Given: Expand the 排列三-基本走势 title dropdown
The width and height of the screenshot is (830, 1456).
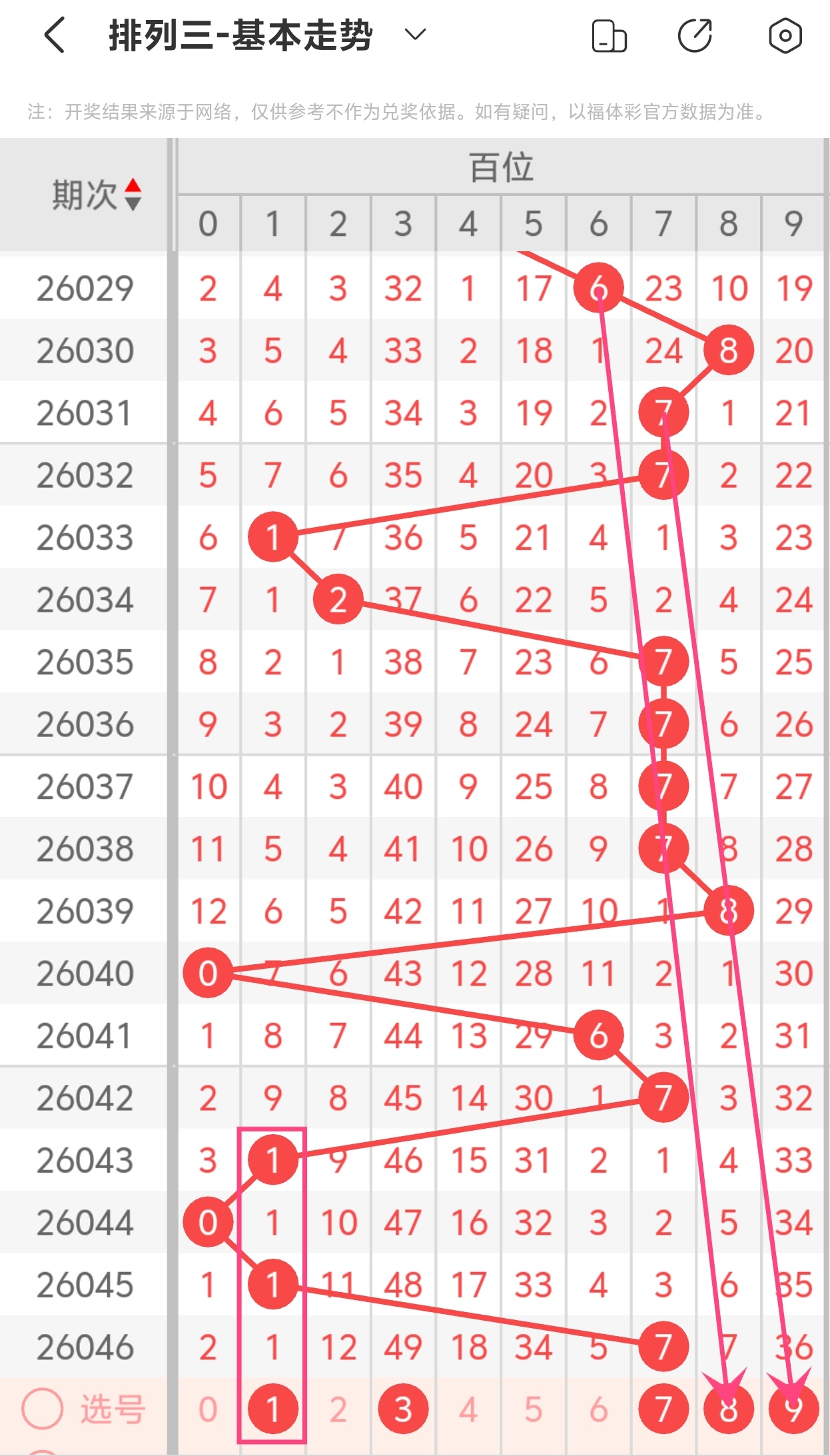Looking at the screenshot, I should coord(415,34).
